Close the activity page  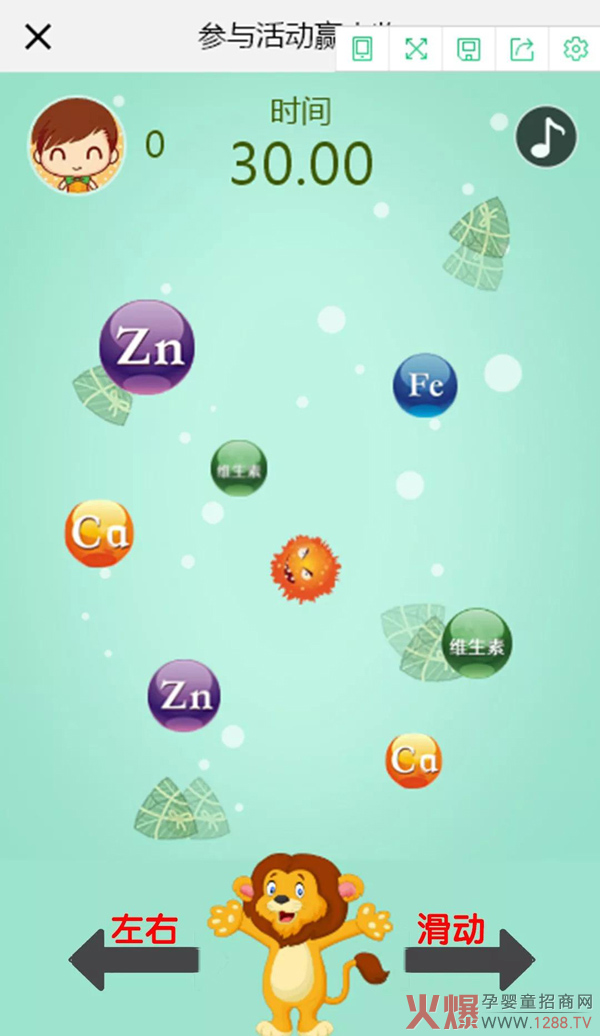(38, 37)
